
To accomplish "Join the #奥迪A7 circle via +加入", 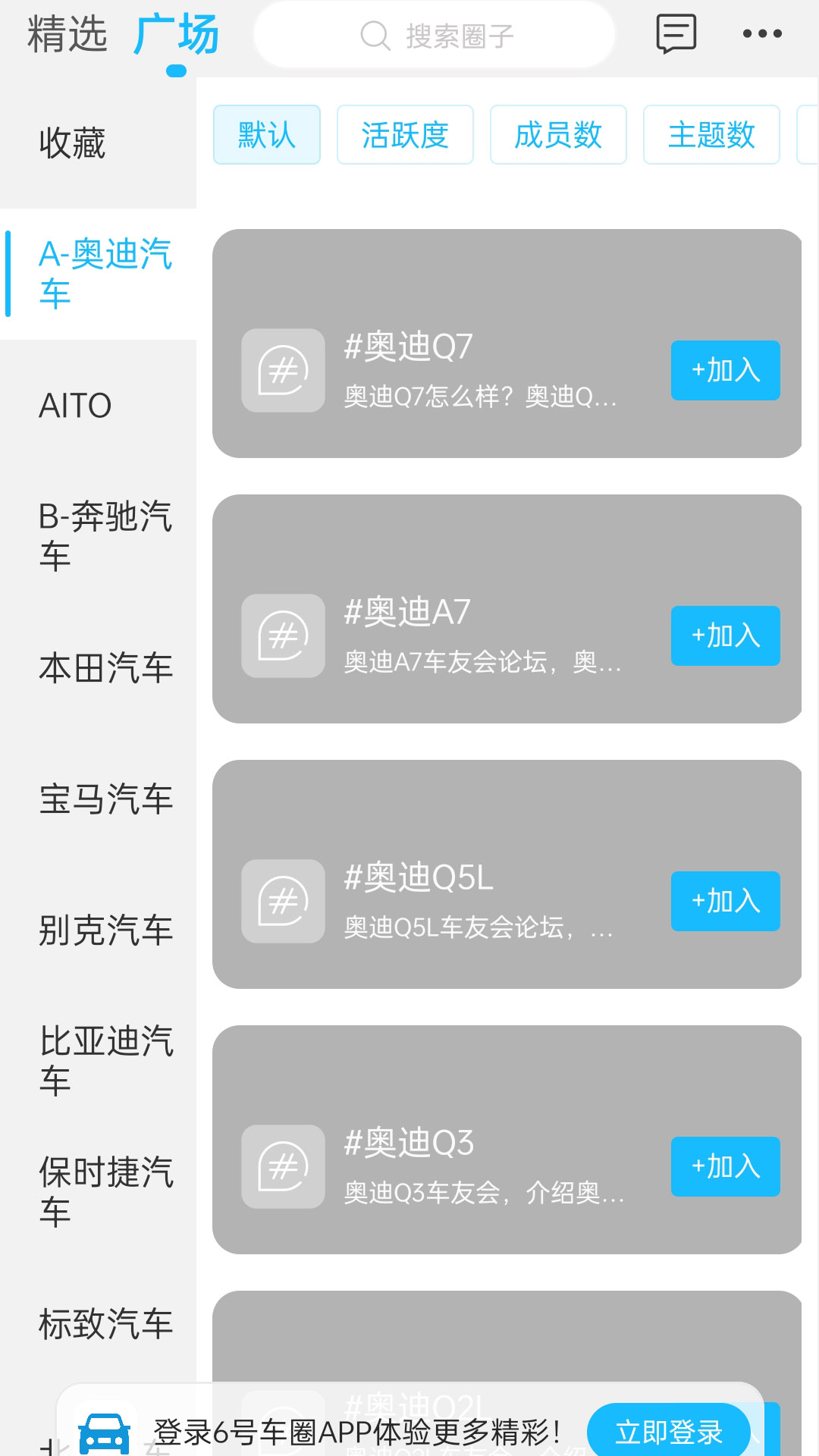I will pyautogui.click(x=724, y=636).
